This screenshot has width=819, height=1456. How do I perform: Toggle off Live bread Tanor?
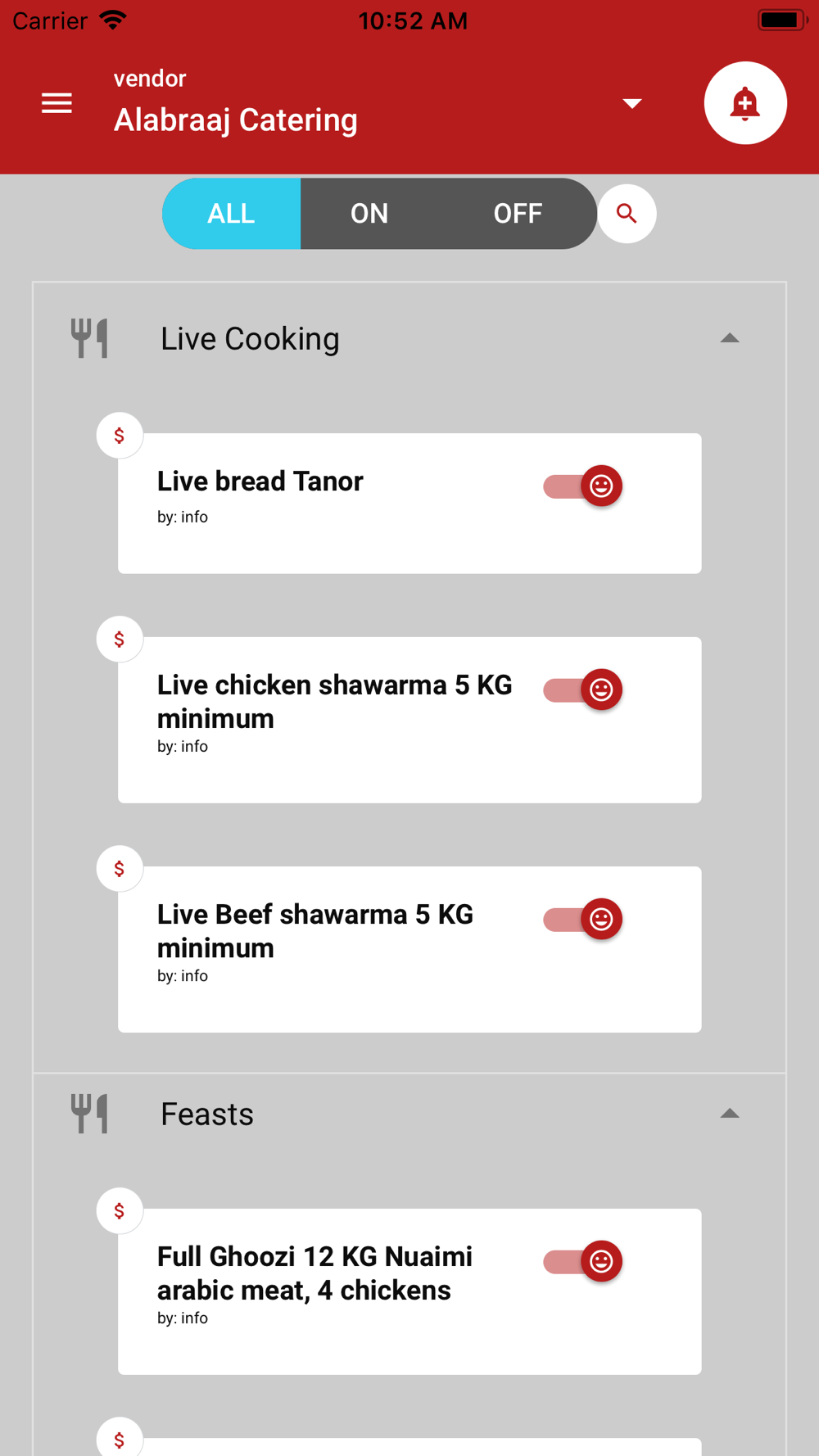tap(582, 486)
